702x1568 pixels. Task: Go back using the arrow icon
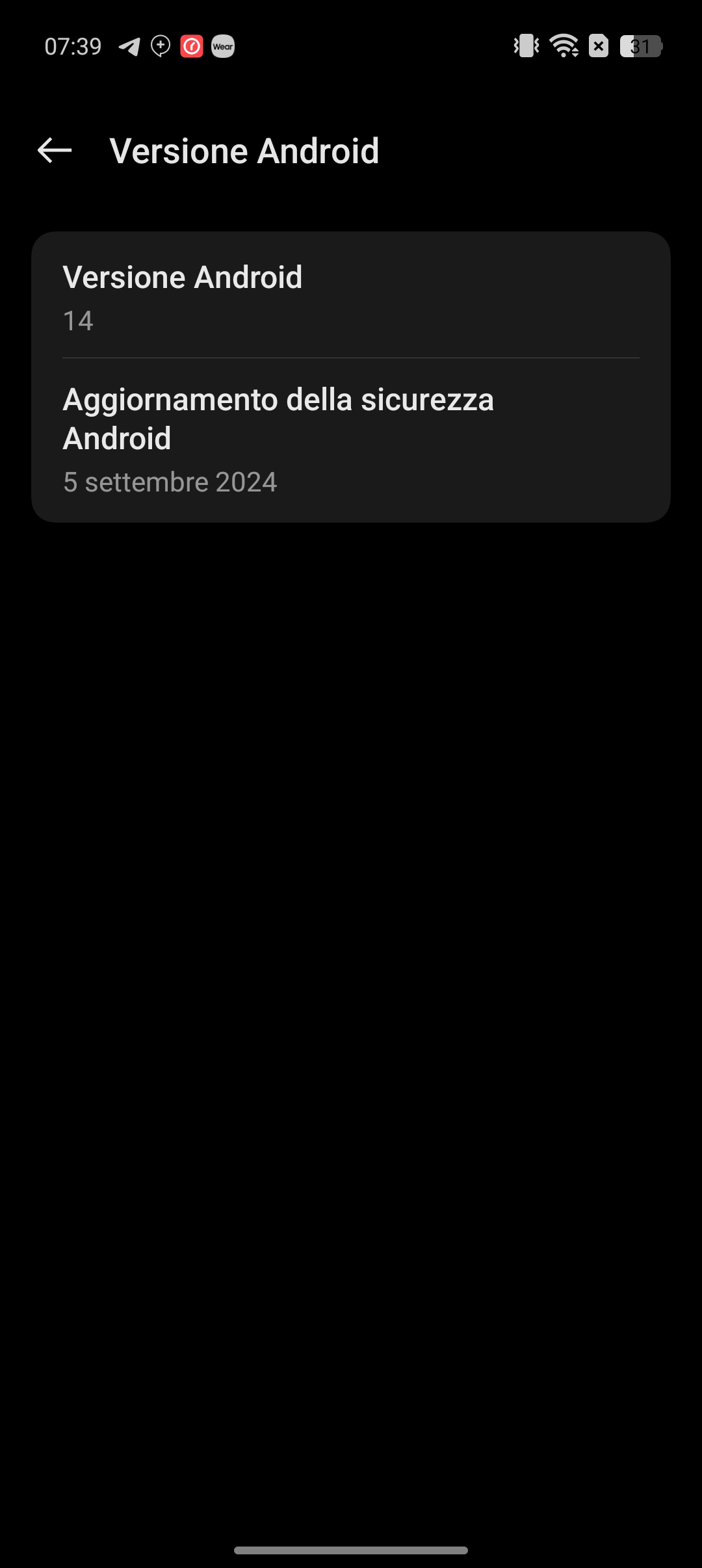pyautogui.click(x=55, y=151)
